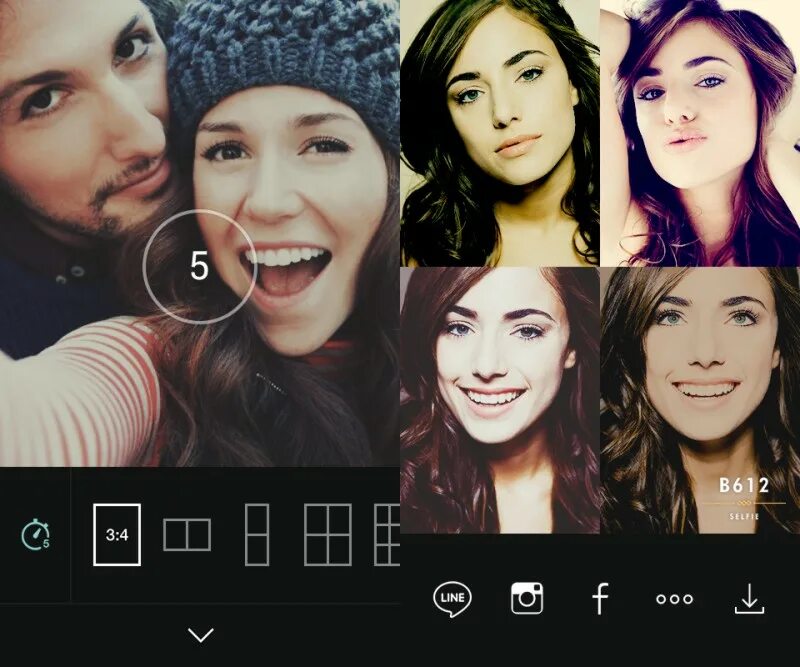The height and width of the screenshot is (667, 800).
Task: Download the collage to the device
Action: click(x=749, y=598)
